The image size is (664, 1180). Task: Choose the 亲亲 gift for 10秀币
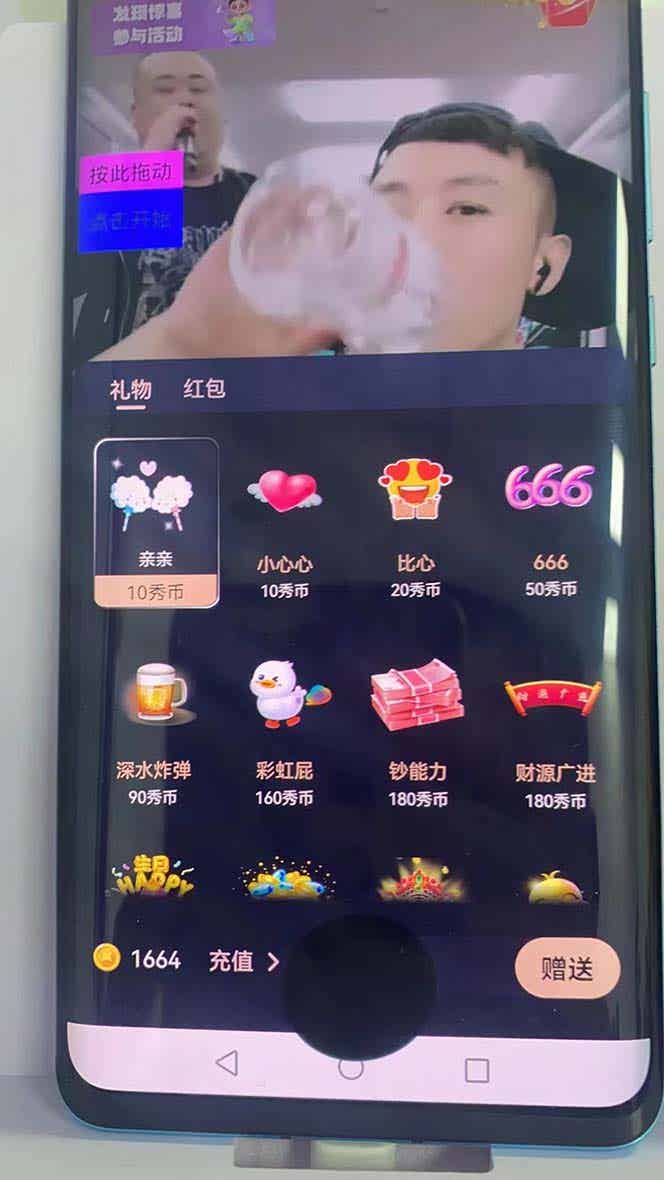click(x=156, y=522)
